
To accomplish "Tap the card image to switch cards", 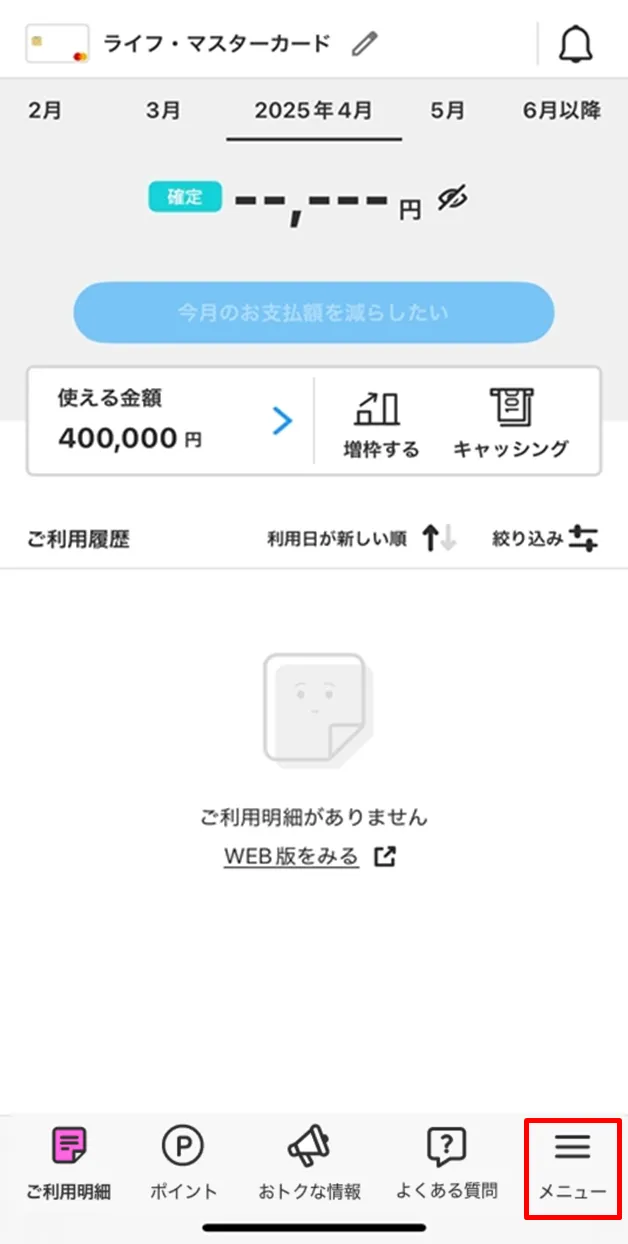I will point(57,43).
